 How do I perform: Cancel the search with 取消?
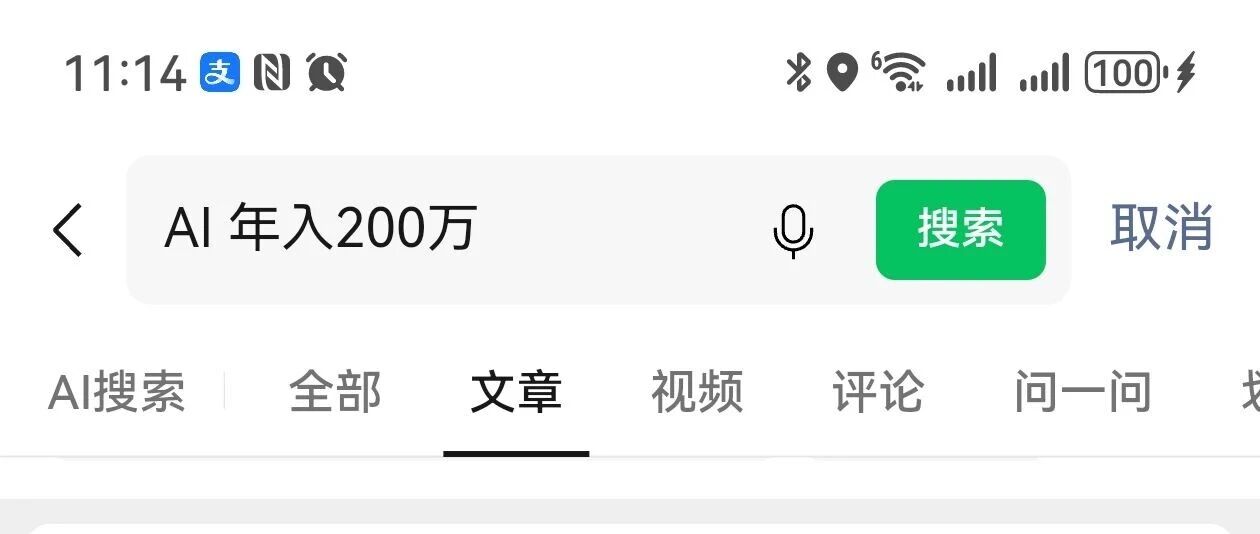1162,227
